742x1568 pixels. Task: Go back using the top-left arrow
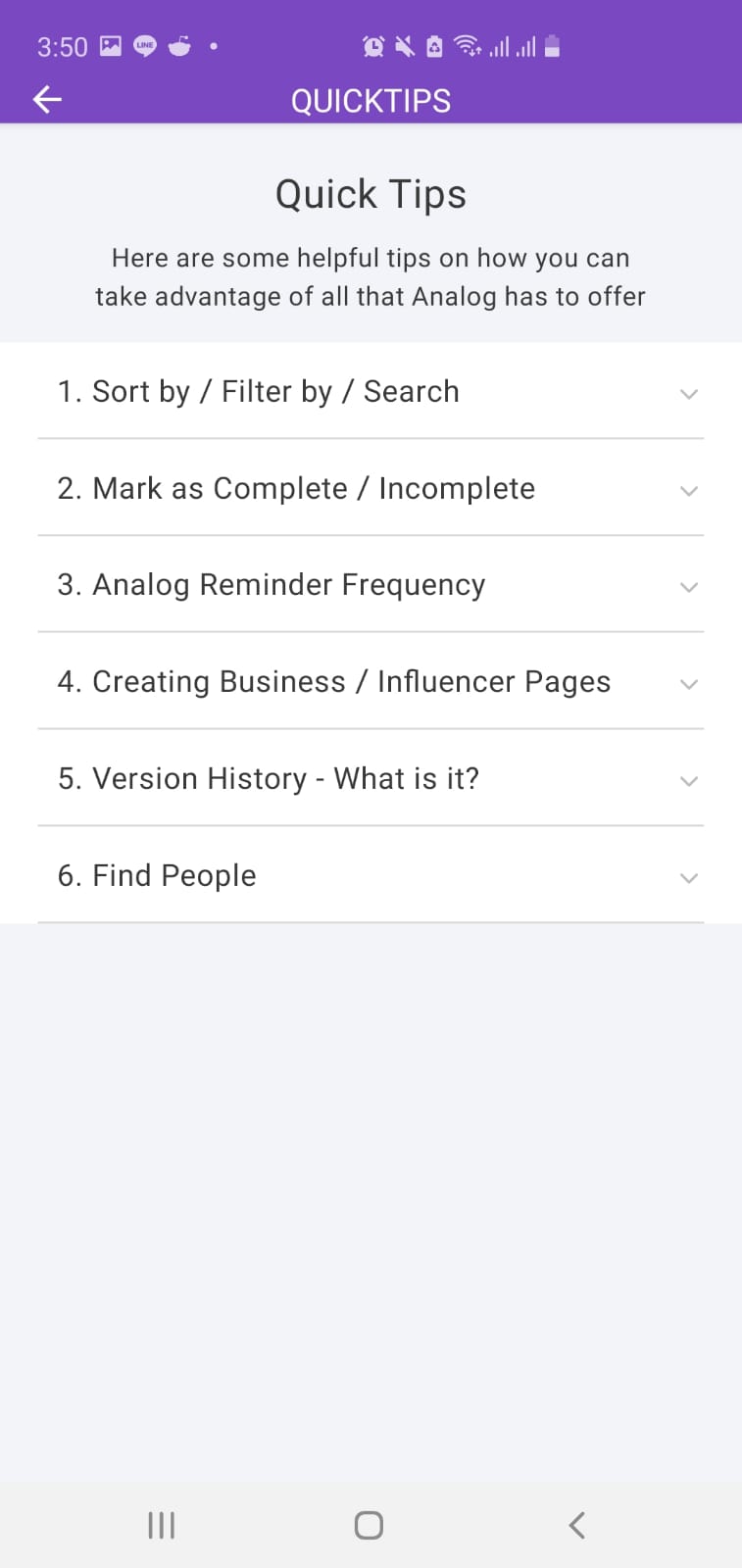47,99
